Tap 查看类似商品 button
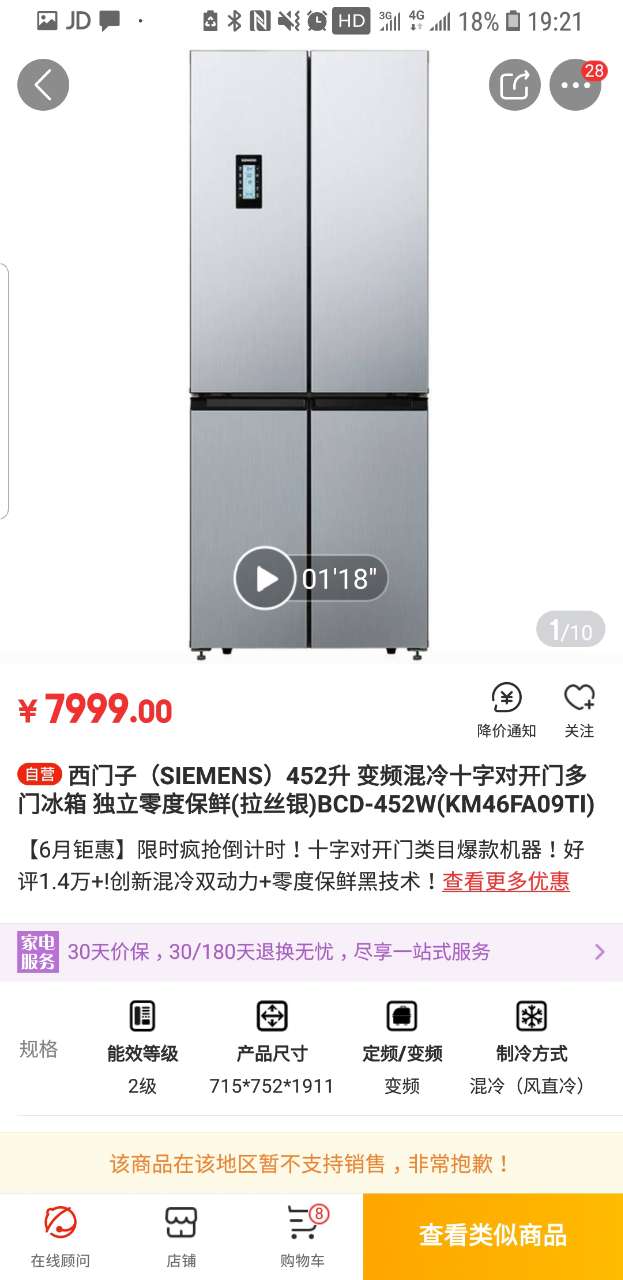This screenshot has height=1280, width=623. 492,1236
